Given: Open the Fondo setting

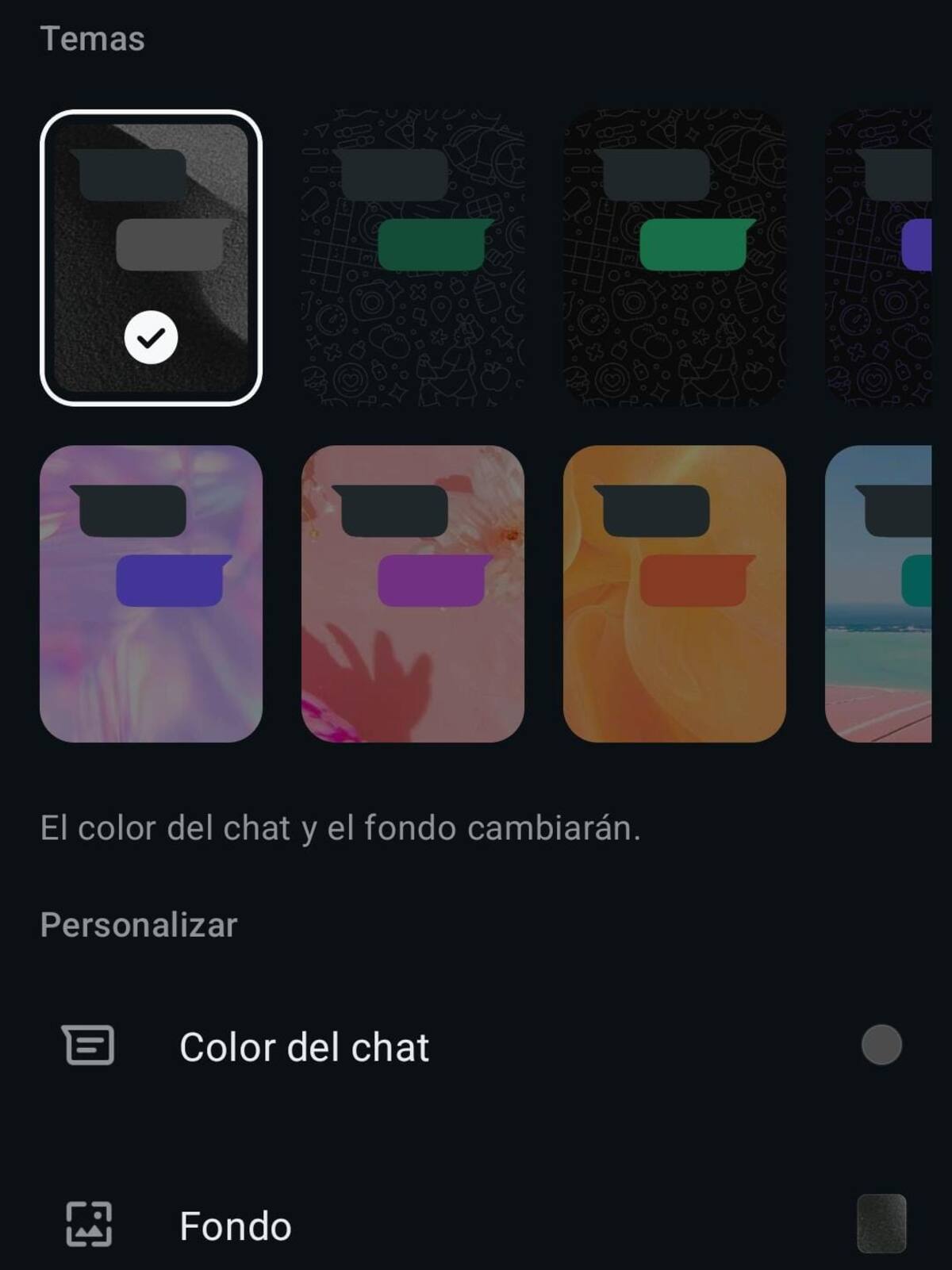Looking at the screenshot, I should pos(235,1226).
